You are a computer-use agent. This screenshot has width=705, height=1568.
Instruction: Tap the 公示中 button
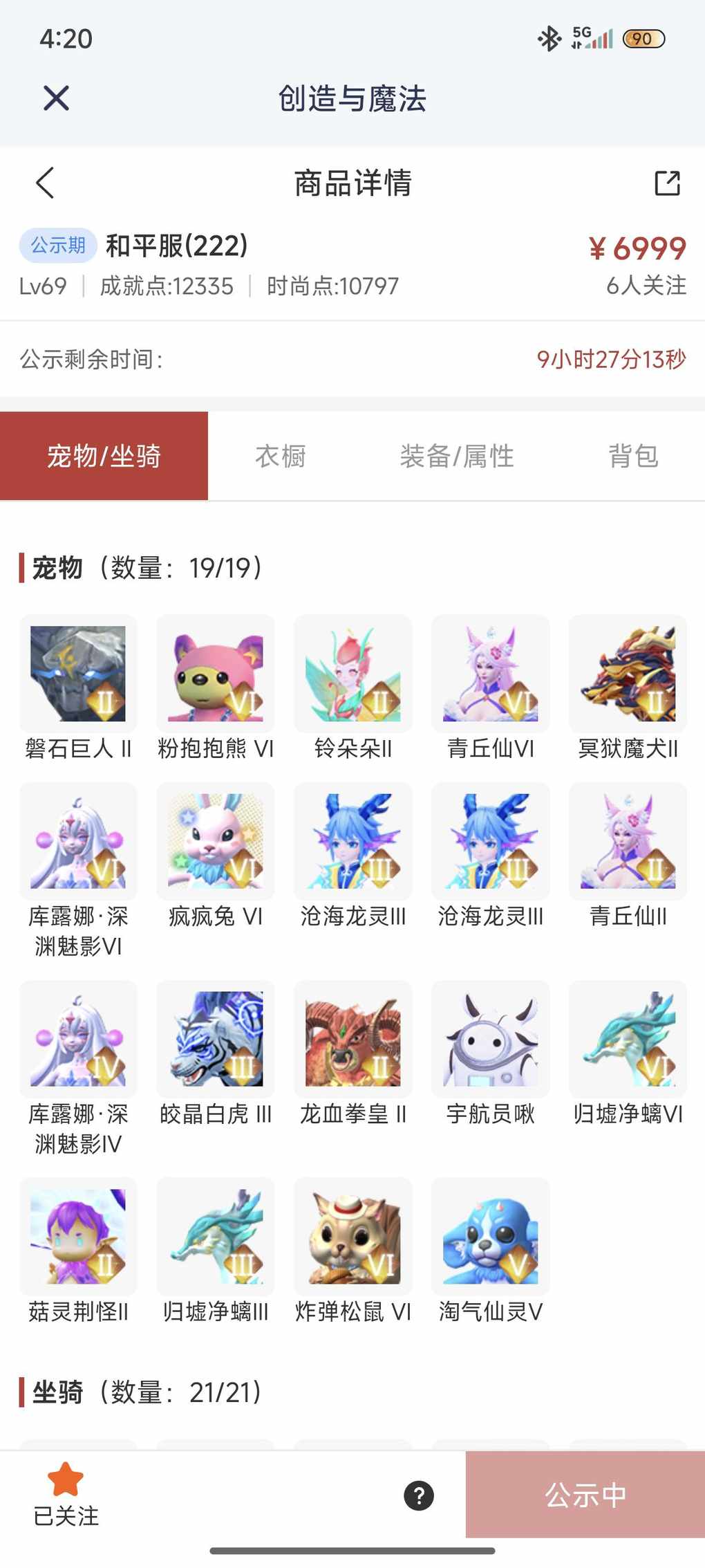(585, 1495)
